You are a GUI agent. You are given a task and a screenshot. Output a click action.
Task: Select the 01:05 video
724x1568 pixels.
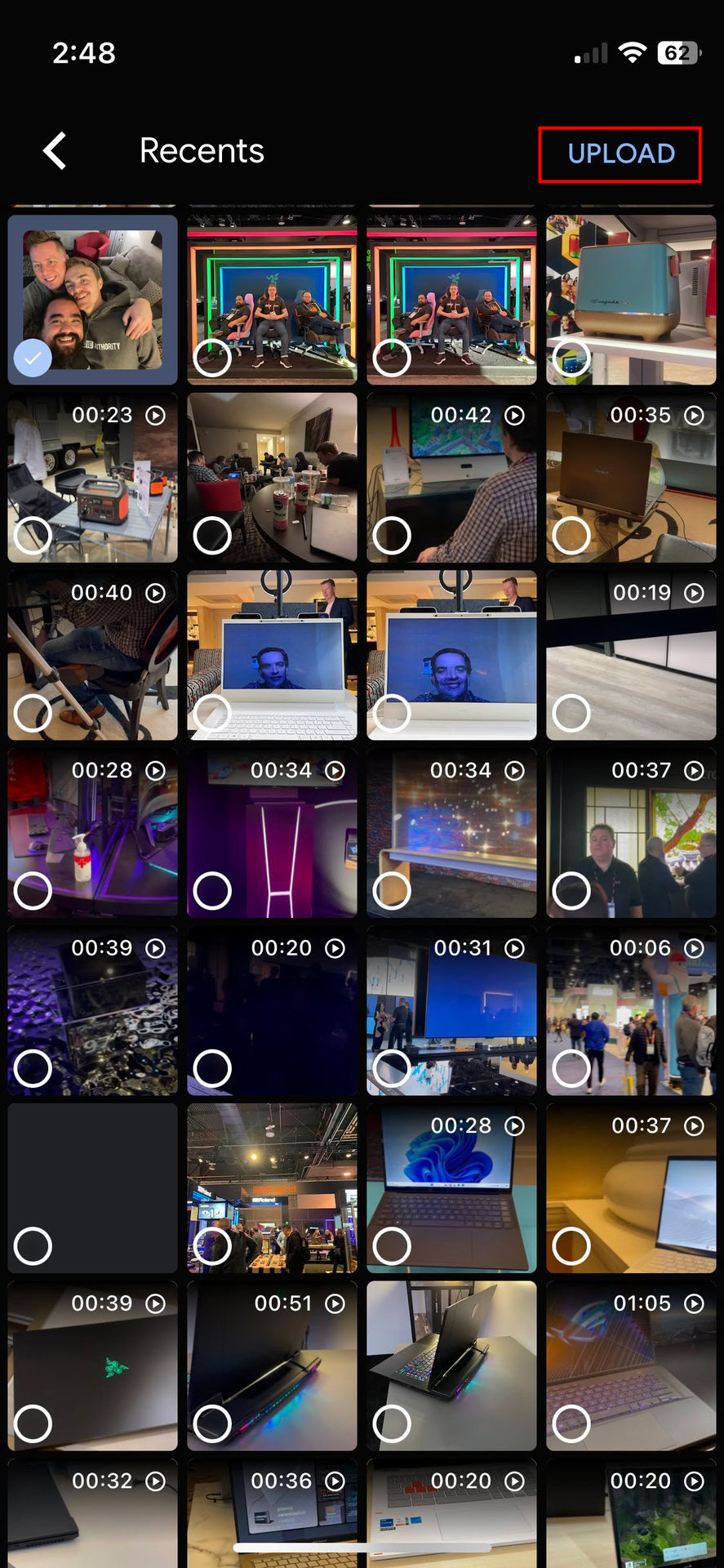tap(571, 1423)
